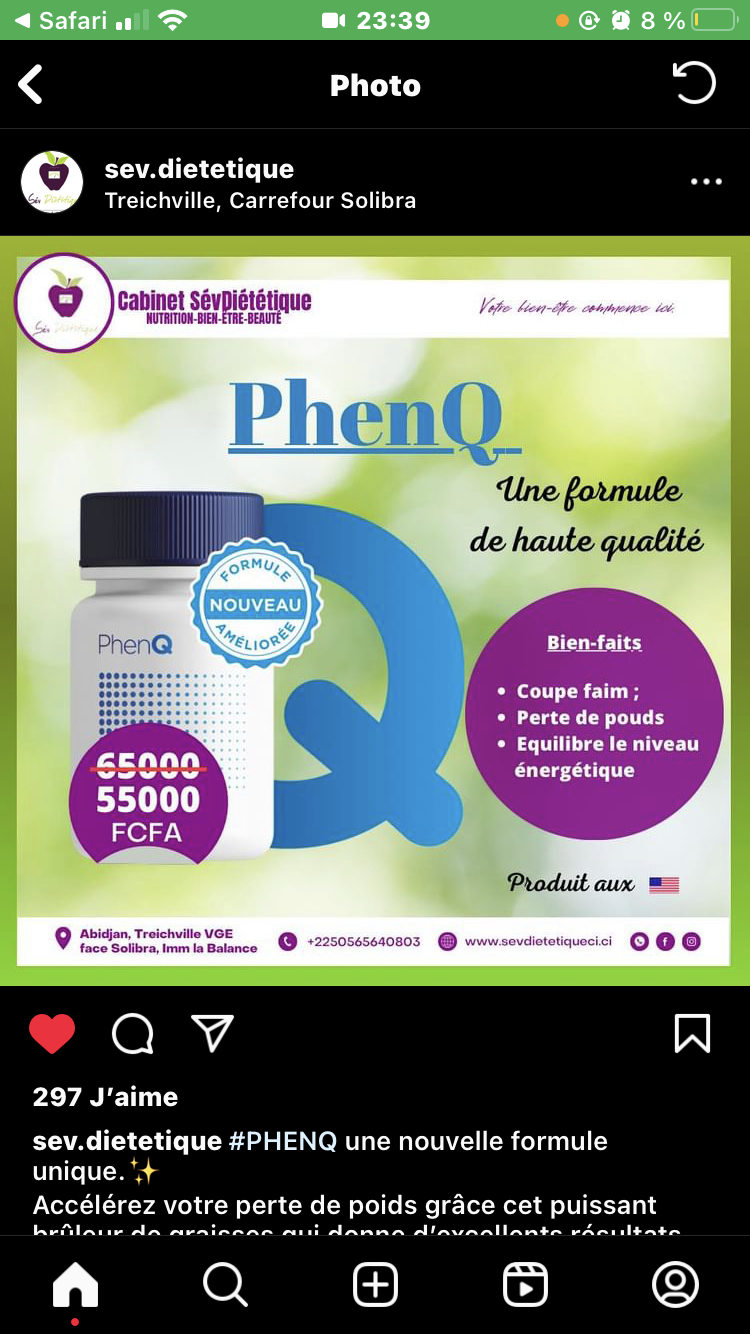Unlike the post with the red heart

coord(52,1033)
